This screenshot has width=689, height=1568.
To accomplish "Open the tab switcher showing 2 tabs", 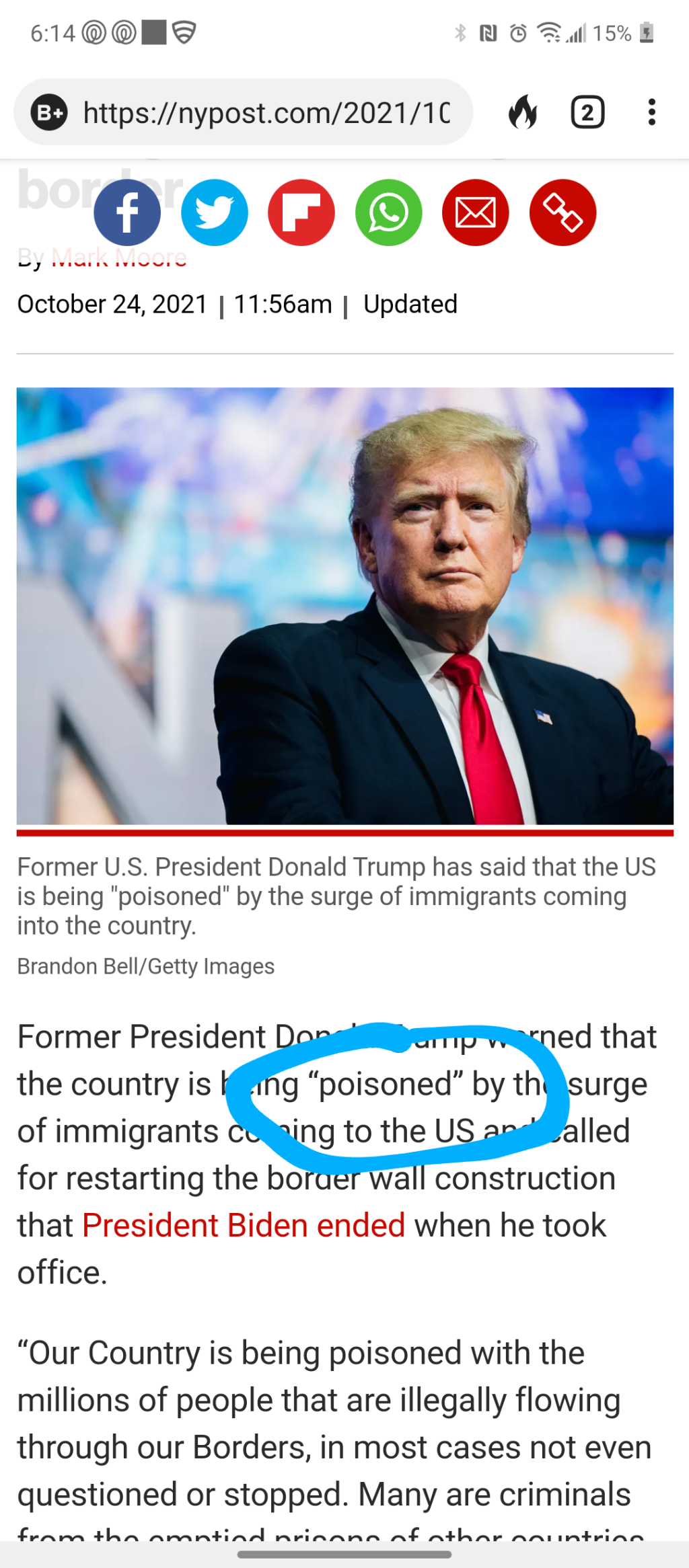I will coord(587,112).
